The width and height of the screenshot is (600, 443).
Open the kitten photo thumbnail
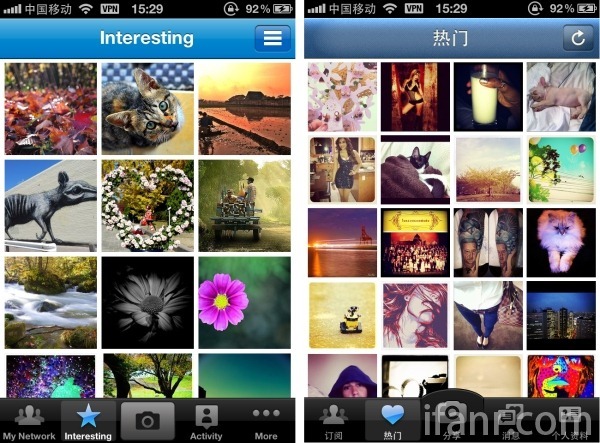pyautogui.click(x=147, y=108)
